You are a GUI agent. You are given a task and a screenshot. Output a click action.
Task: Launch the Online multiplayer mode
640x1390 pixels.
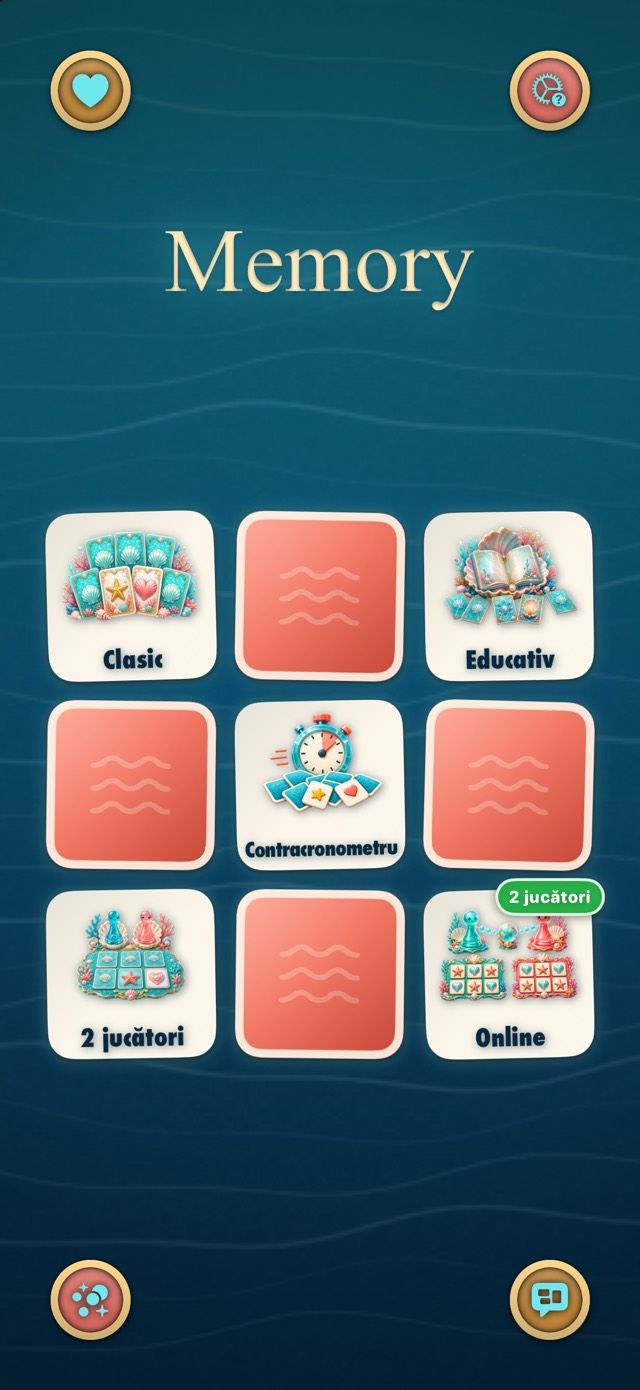click(x=509, y=974)
